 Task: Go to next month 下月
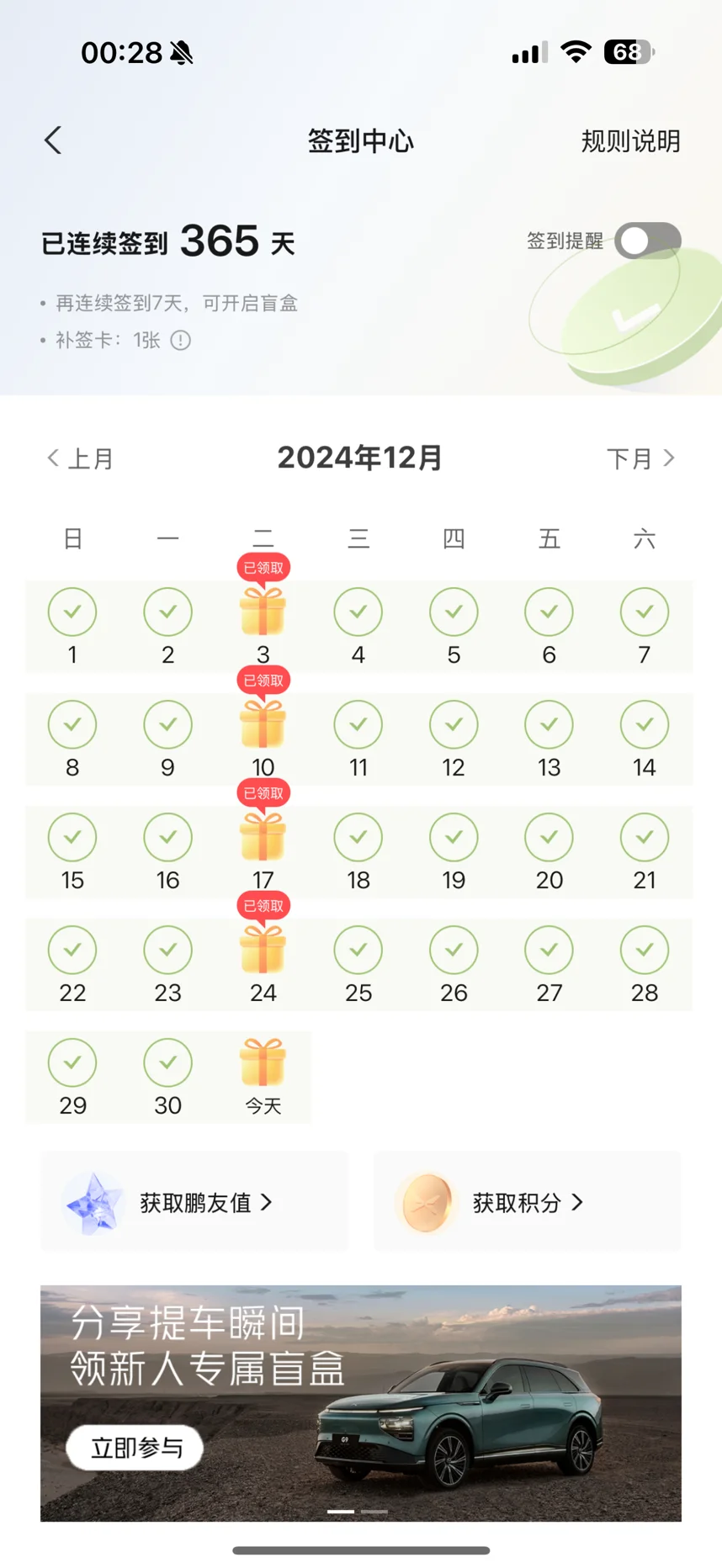pos(640,458)
